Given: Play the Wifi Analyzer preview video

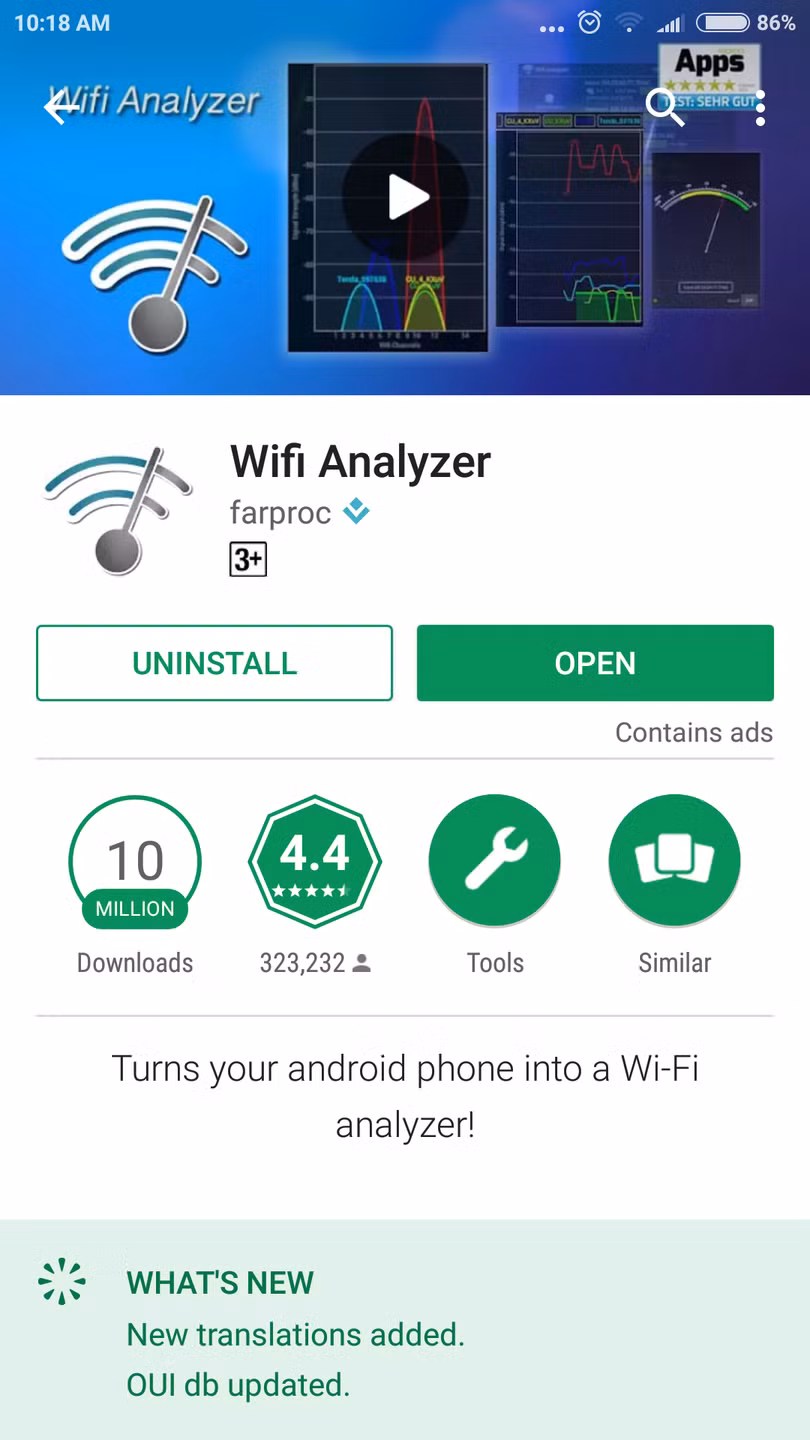Looking at the screenshot, I should click(x=406, y=197).
